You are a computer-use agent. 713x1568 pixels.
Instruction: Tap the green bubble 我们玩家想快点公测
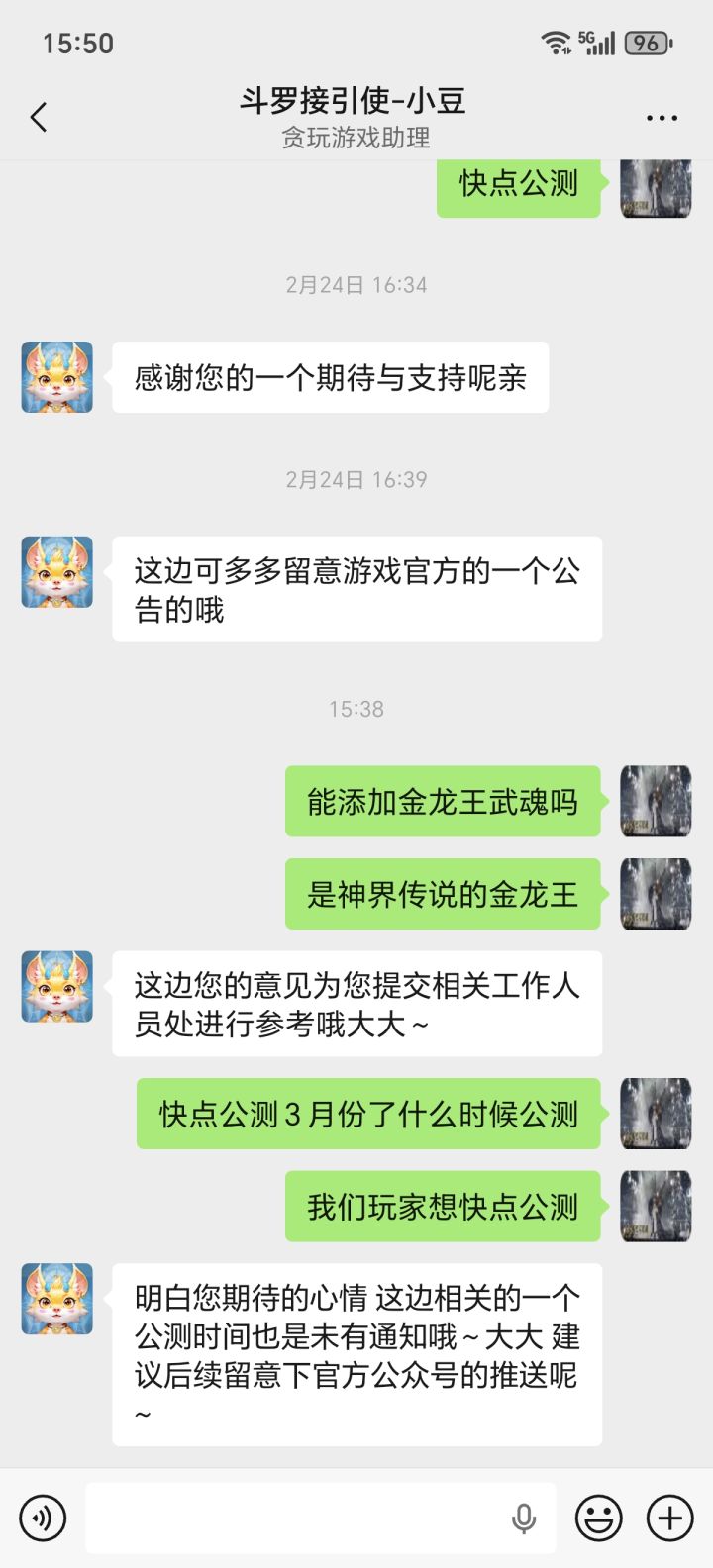pos(443,1205)
